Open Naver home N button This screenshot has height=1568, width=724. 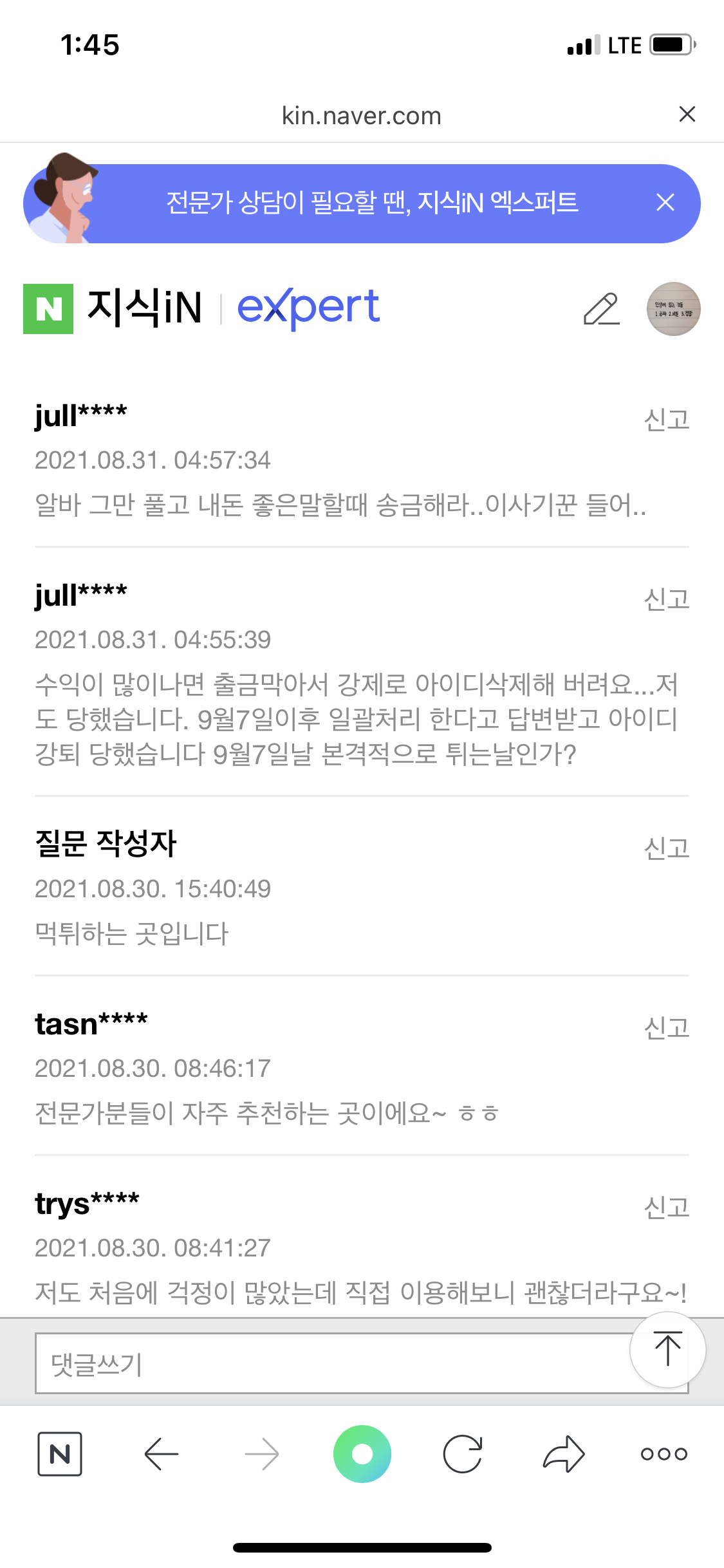60,1454
